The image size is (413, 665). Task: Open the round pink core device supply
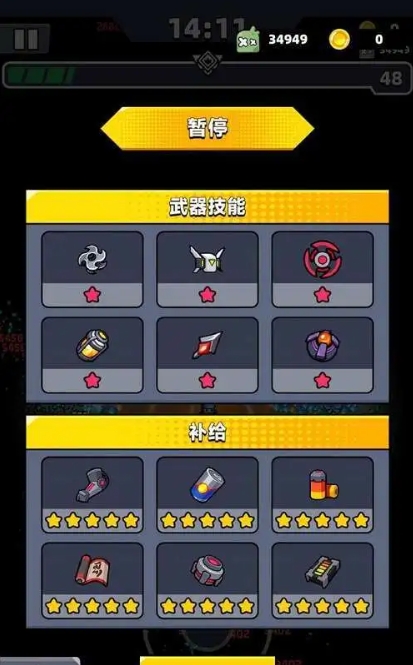(x=207, y=581)
